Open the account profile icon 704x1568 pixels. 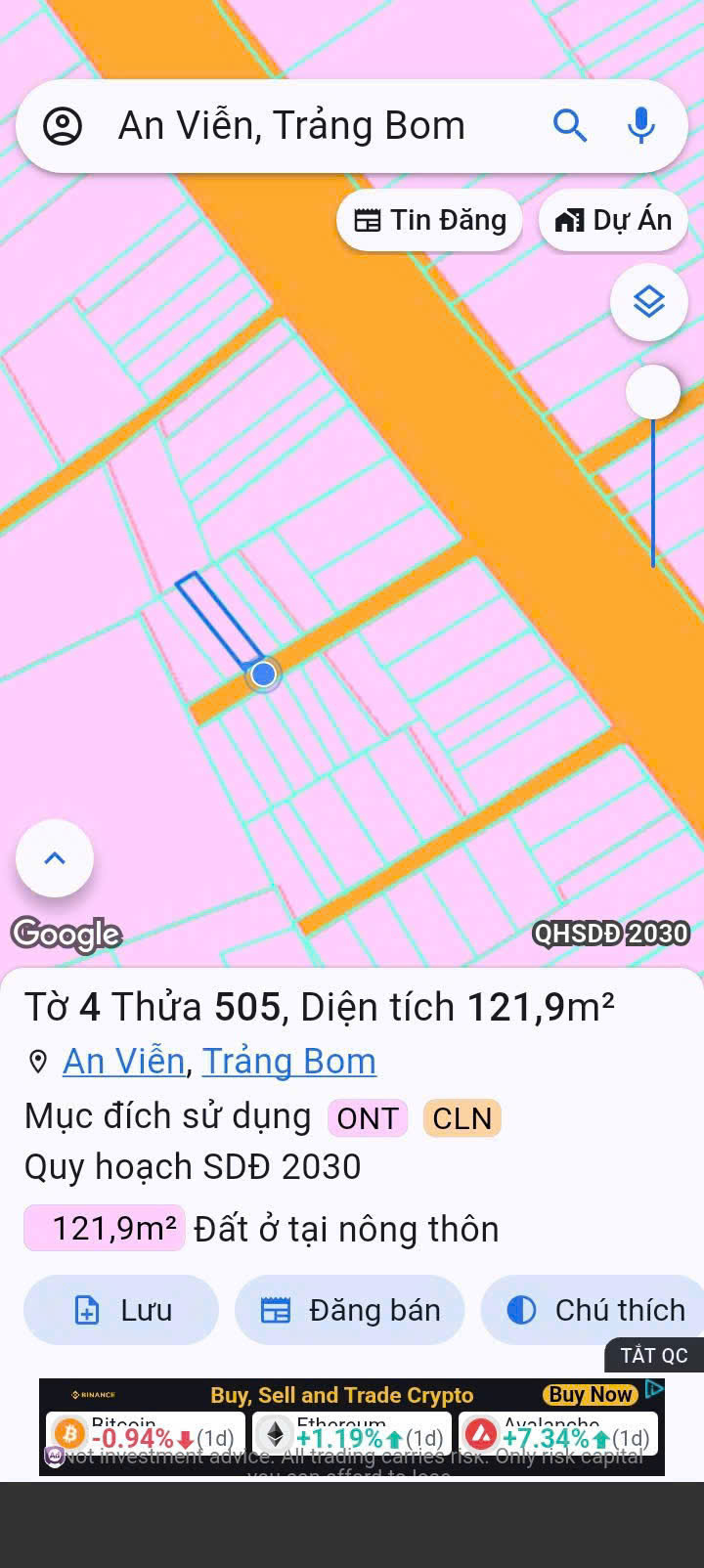(63, 127)
